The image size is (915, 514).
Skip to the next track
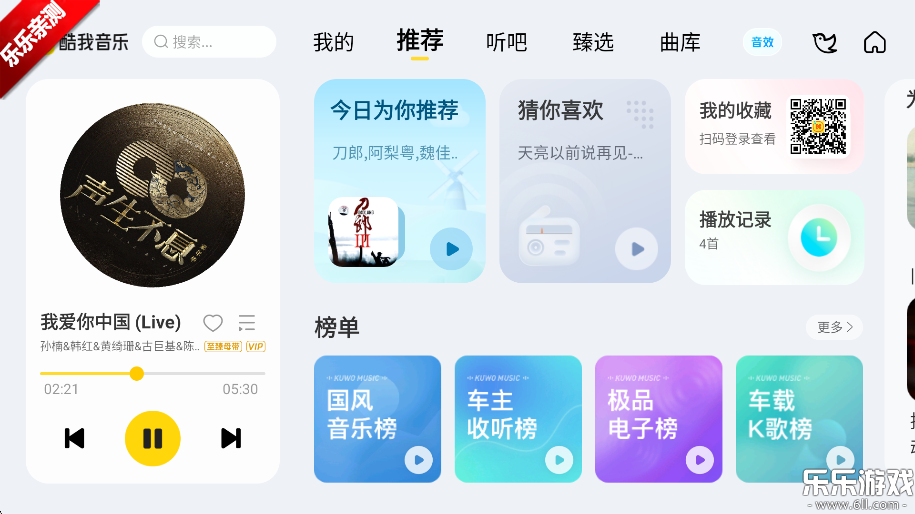coord(231,438)
